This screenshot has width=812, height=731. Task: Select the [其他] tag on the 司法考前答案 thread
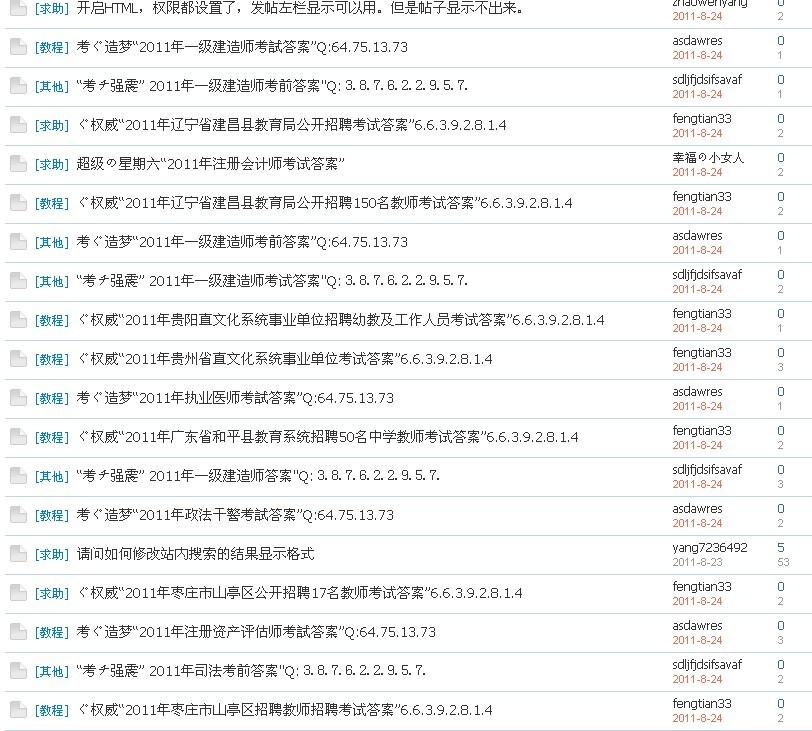tap(52, 671)
